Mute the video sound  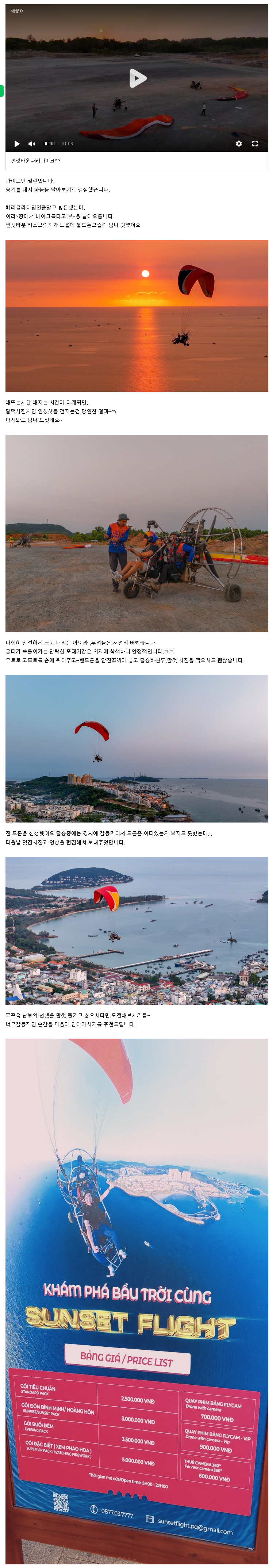[x=32, y=144]
